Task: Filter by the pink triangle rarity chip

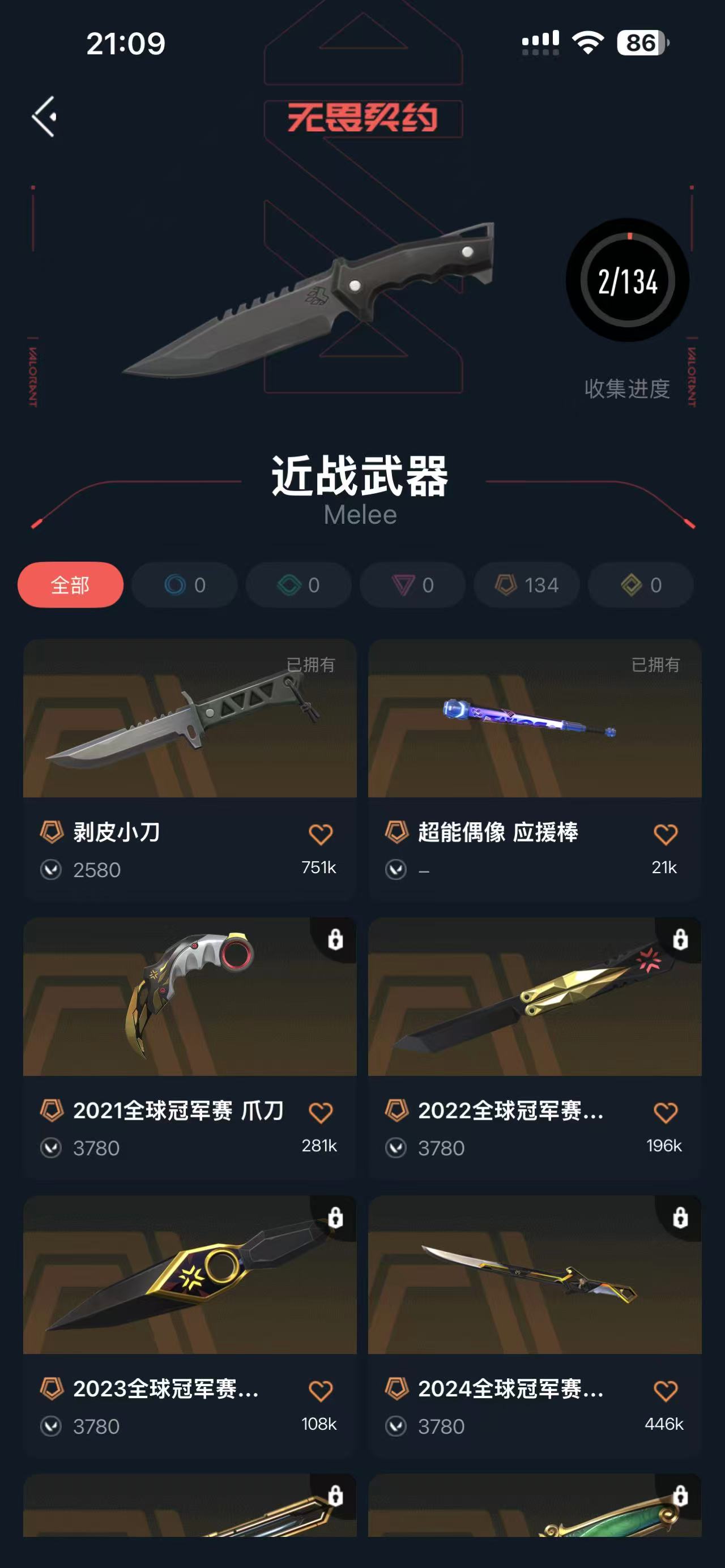Action: click(x=413, y=585)
